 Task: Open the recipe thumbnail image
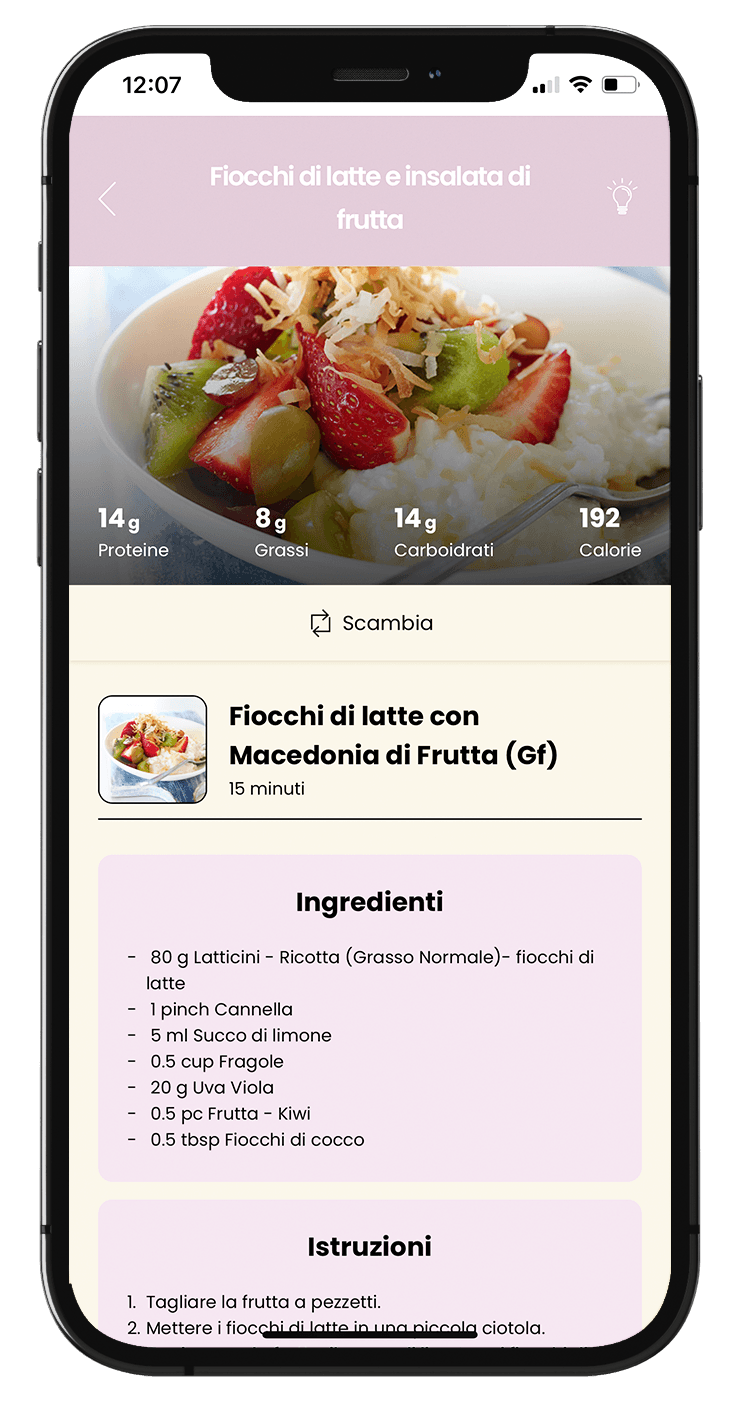tap(153, 749)
